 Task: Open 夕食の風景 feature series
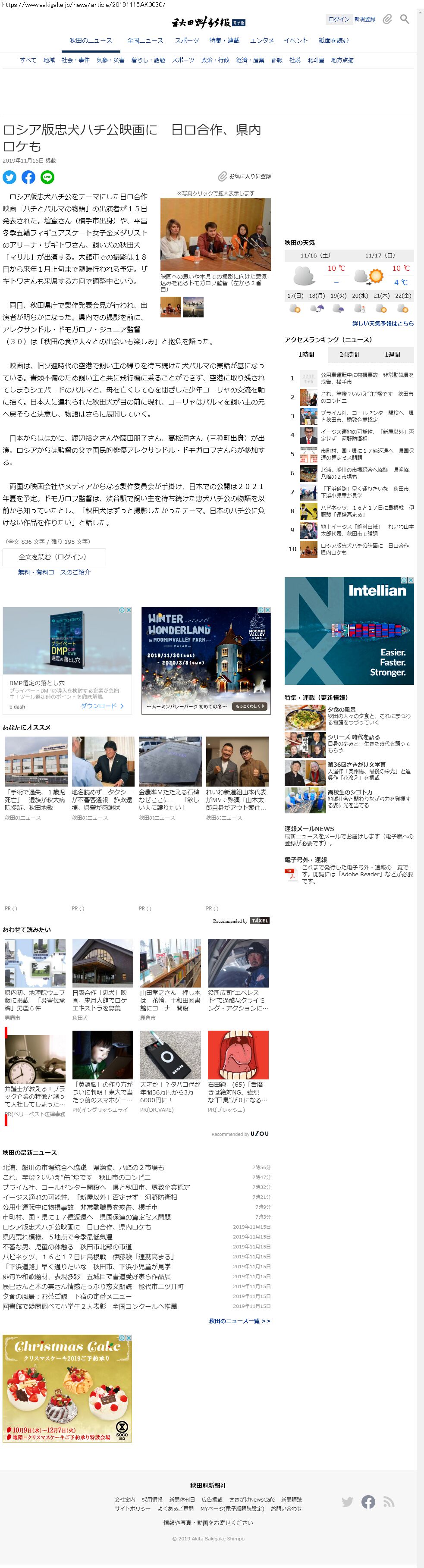click(x=341, y=710)
